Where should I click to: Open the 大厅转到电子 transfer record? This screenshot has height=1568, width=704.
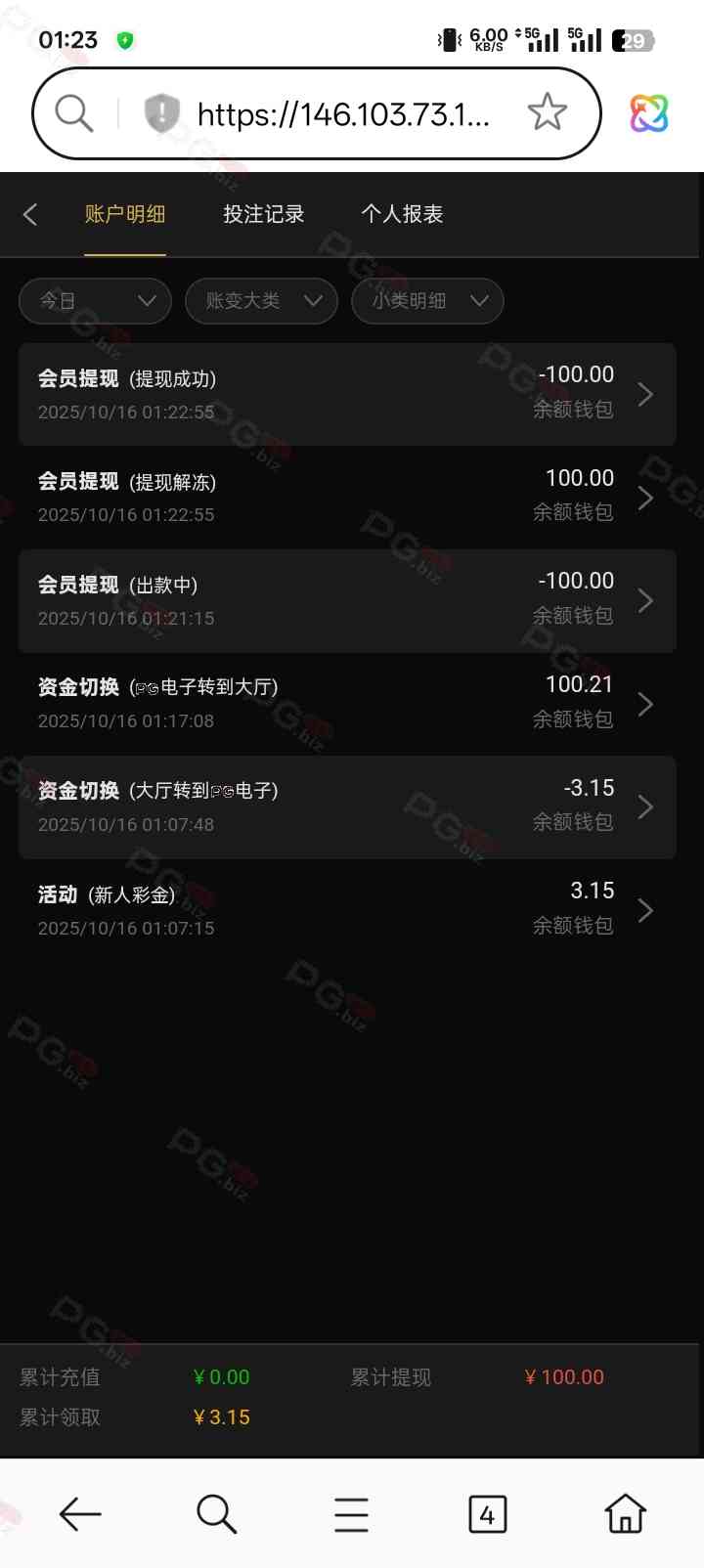(x=347, y=806)
